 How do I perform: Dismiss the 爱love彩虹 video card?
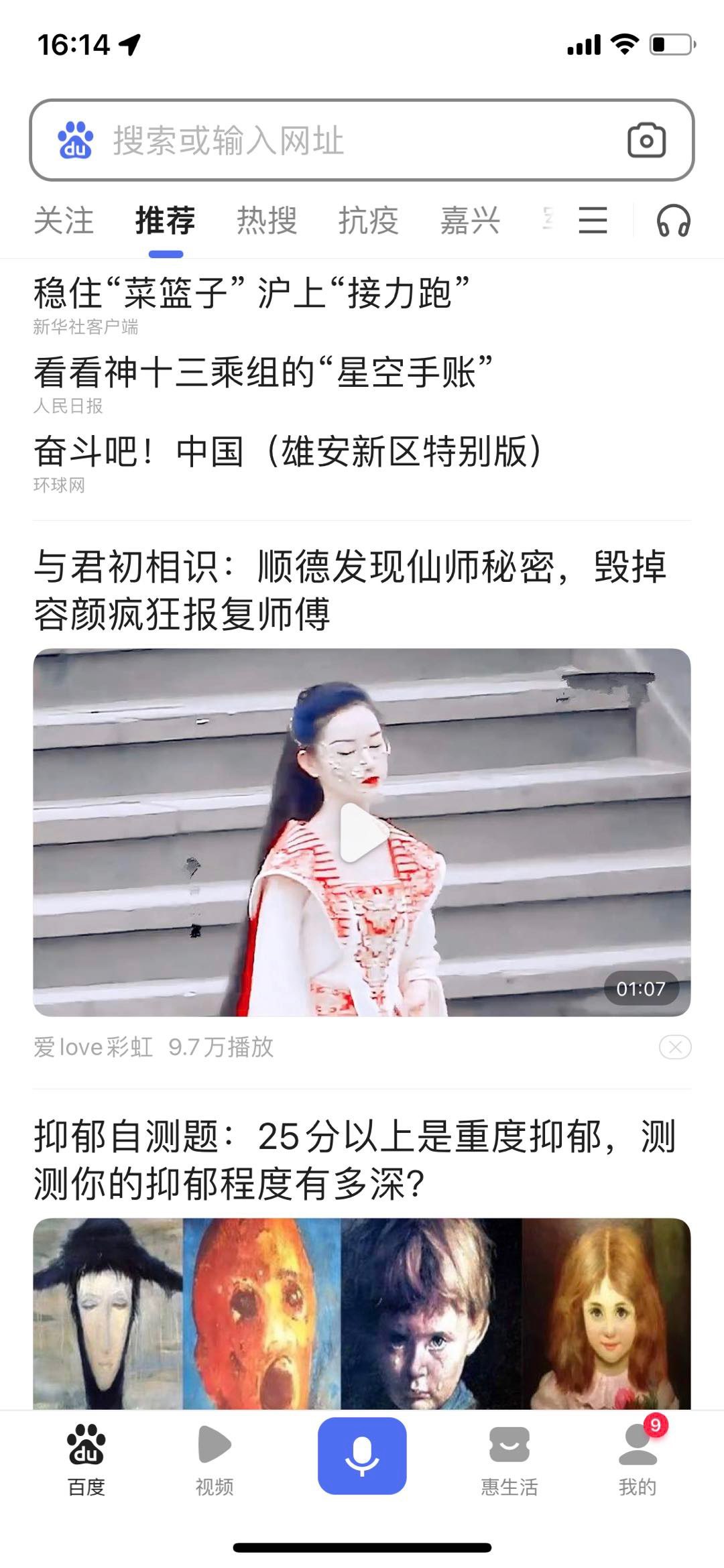(x=674, y=1046)
